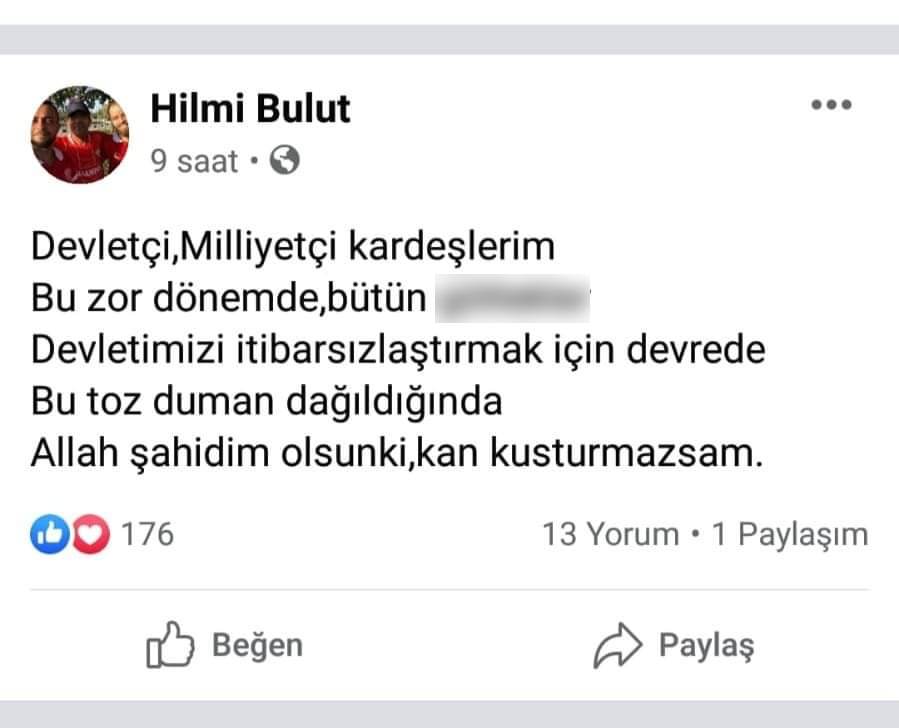Screen dimensions: 899x728
Task: Open Hilmi Bulut's profile picture
Action: click(x=80, y=134)
